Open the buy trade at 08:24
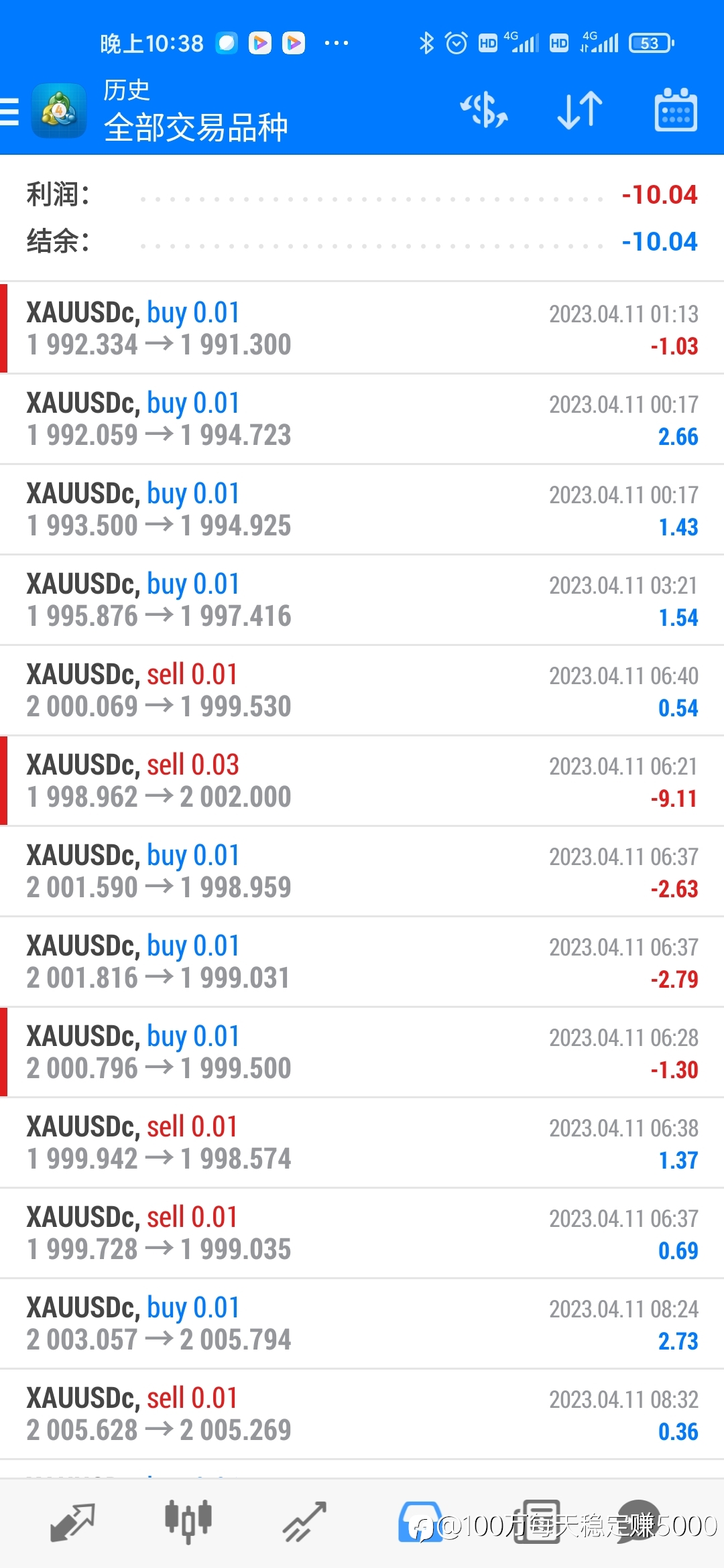The width and height of the screenshot is (724, 1568). click(362, 1323)
